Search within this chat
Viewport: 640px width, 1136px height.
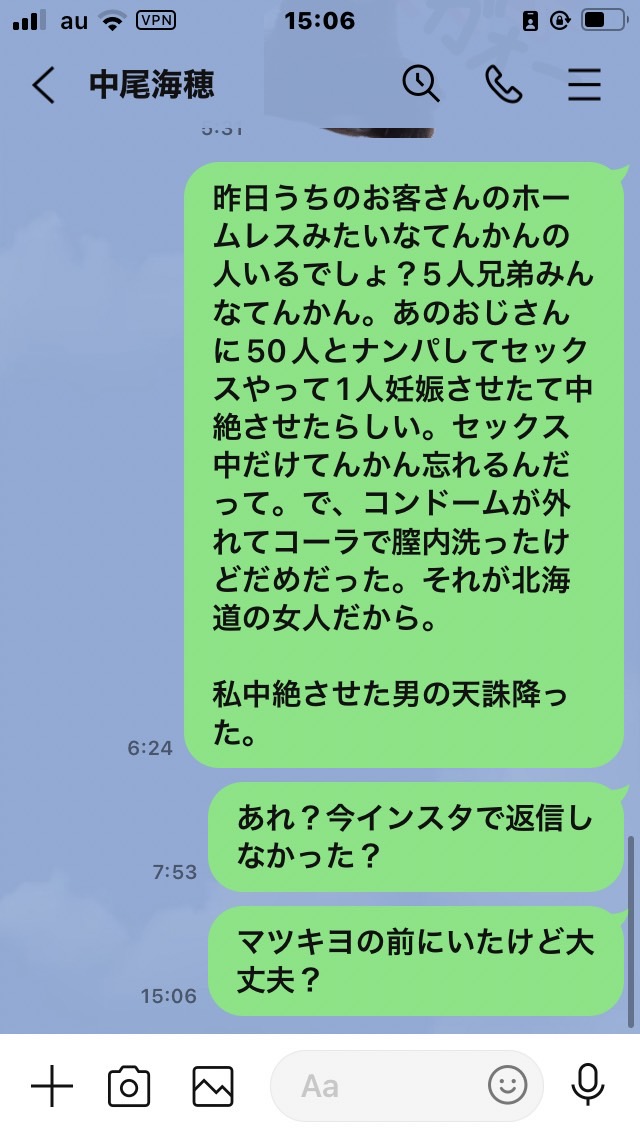[421, 84]
